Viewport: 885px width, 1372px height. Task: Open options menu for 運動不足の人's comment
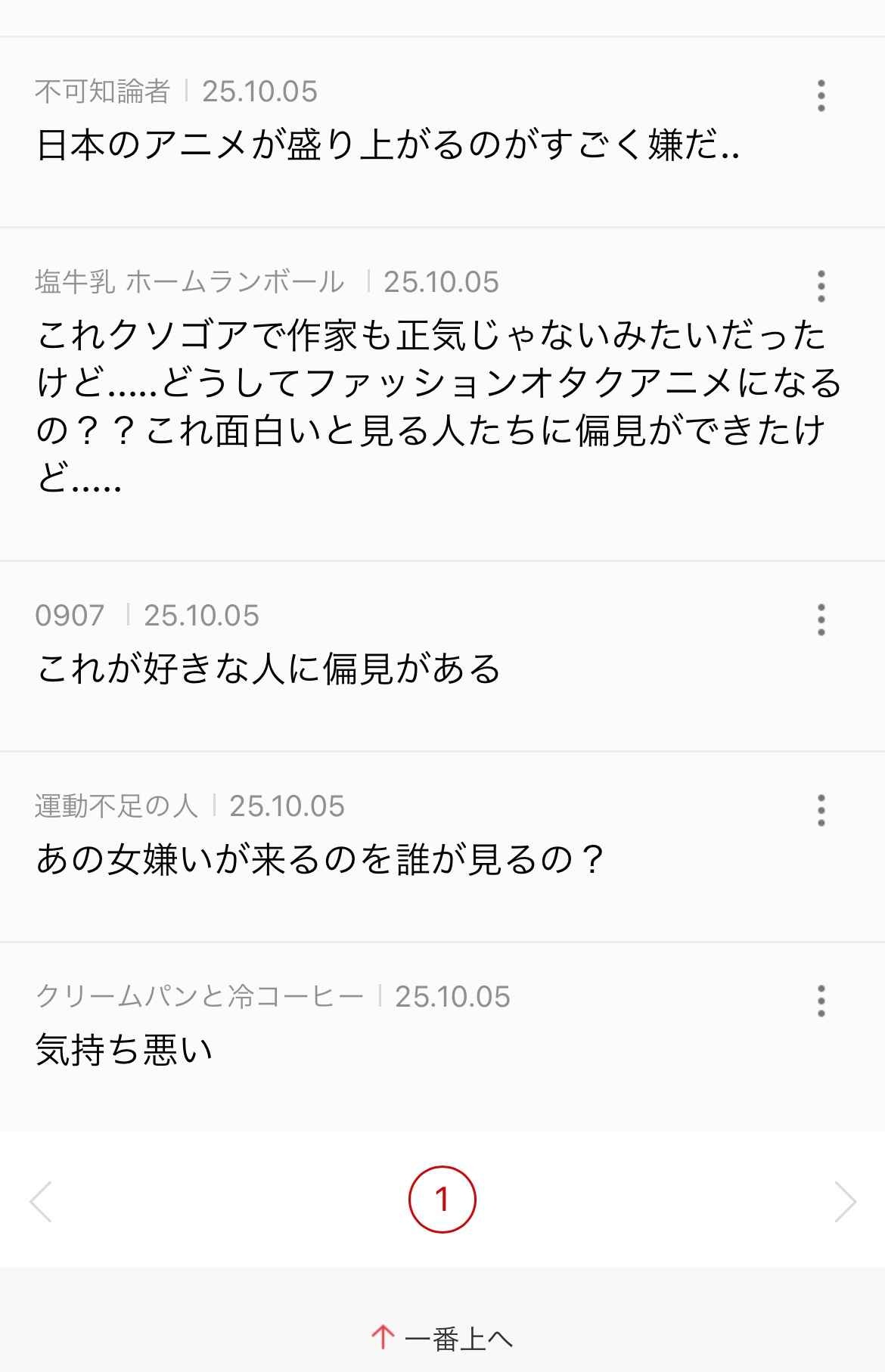(821, 811)
